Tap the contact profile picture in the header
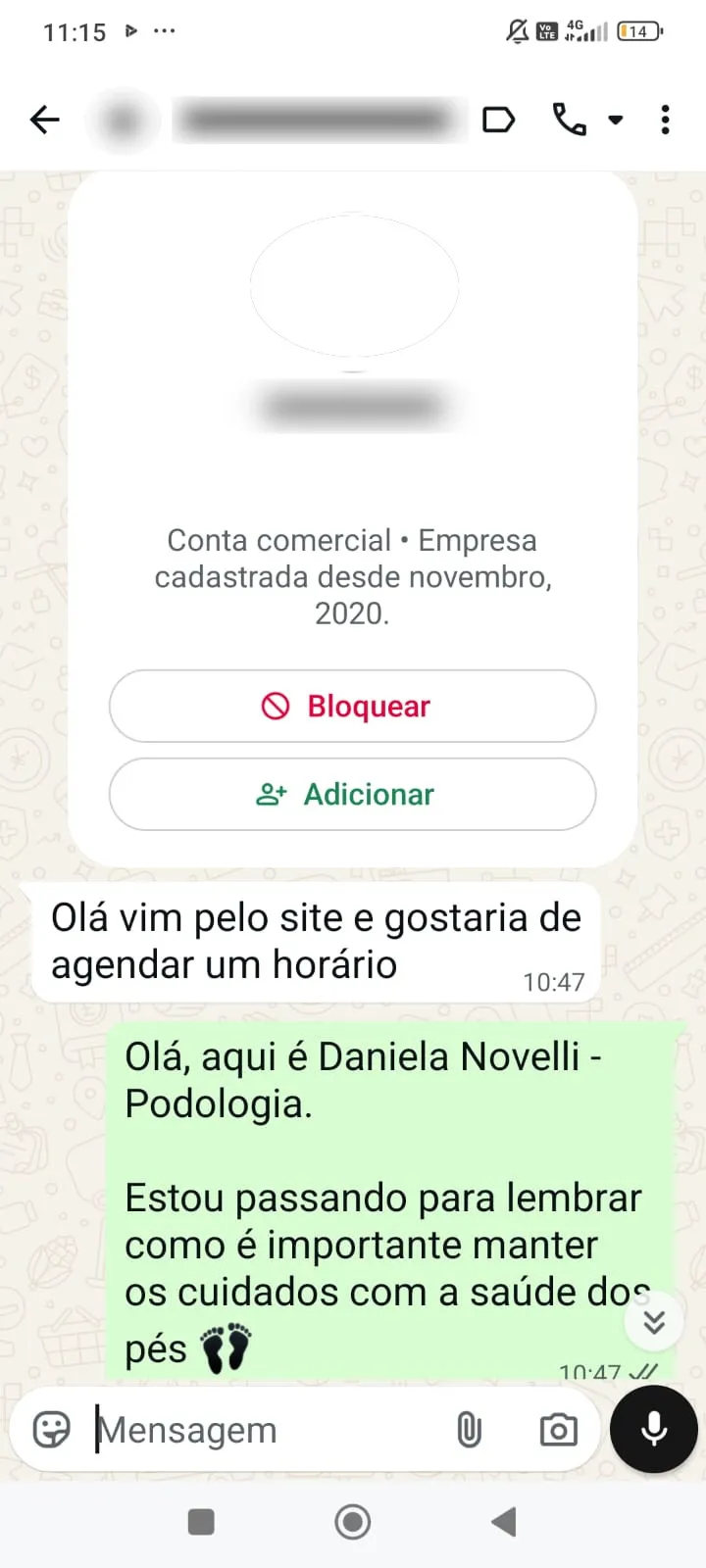 click(123, 120)
